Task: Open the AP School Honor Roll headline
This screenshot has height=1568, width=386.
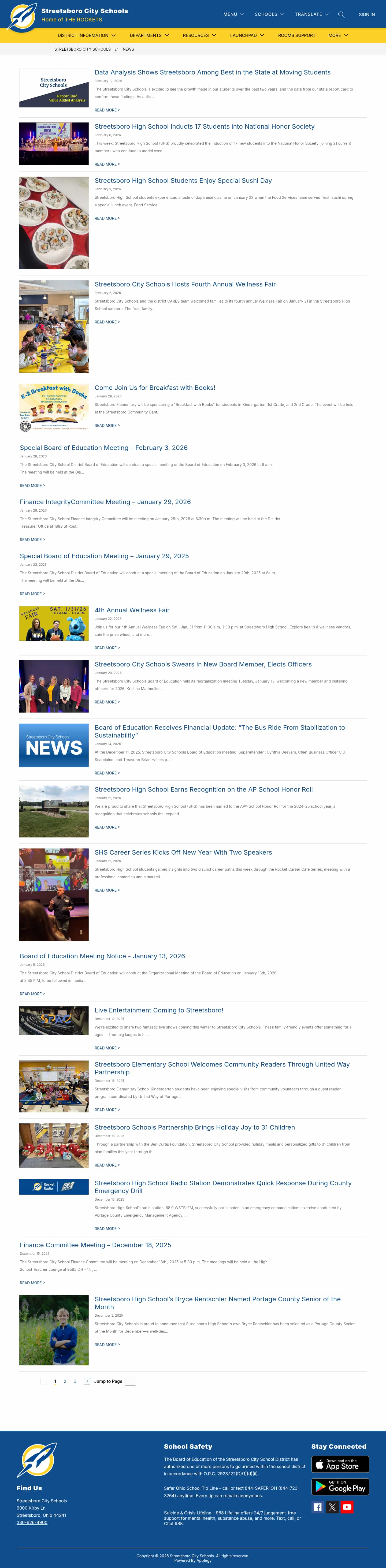Action: [x=203, y=789]
